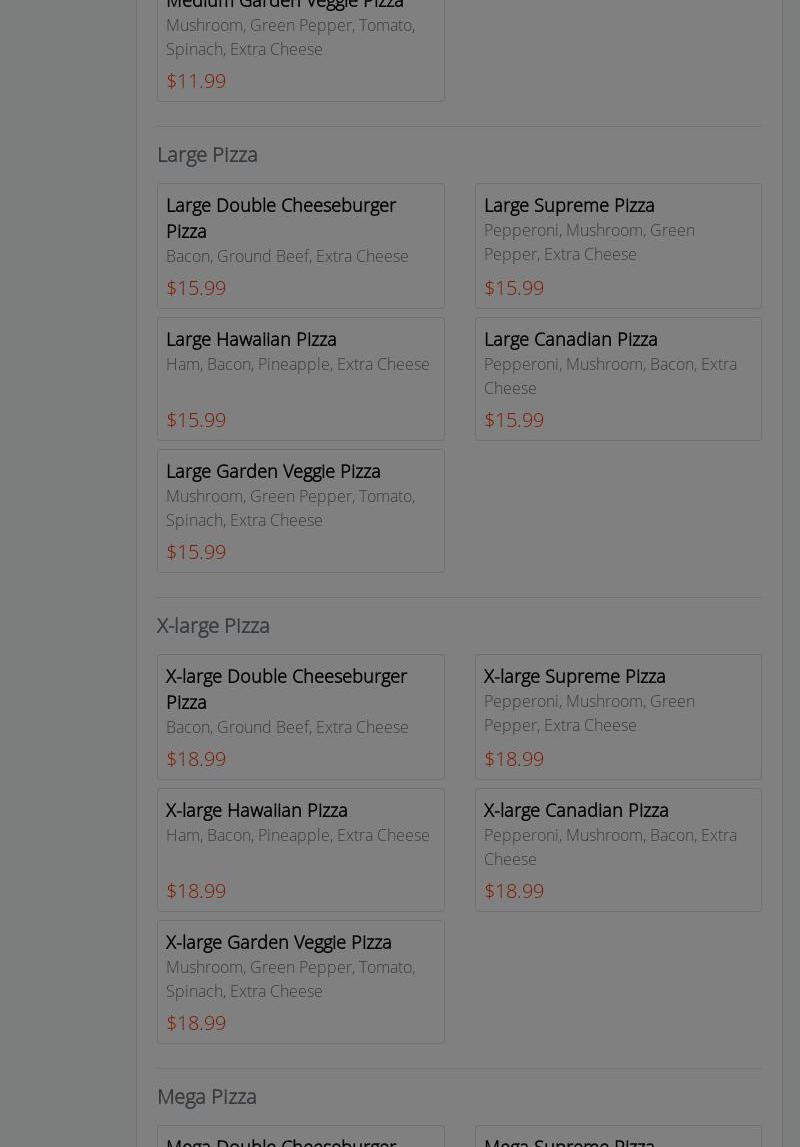Open Large Hawaiian Pizza item
Image resolution: width=800 pixels, height=1147 pixels.
300,379
